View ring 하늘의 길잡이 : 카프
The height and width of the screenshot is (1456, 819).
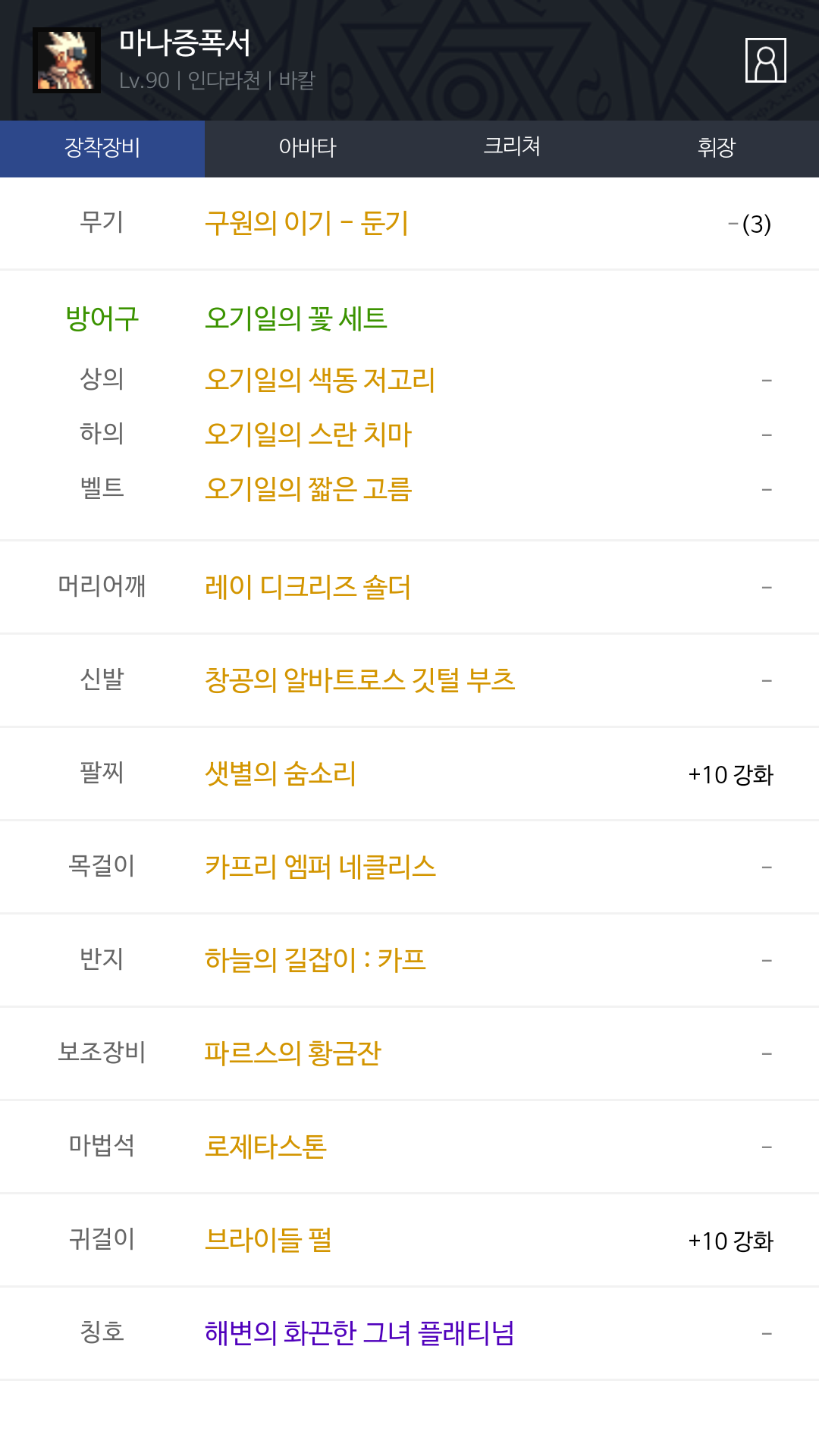click(315, 960)
